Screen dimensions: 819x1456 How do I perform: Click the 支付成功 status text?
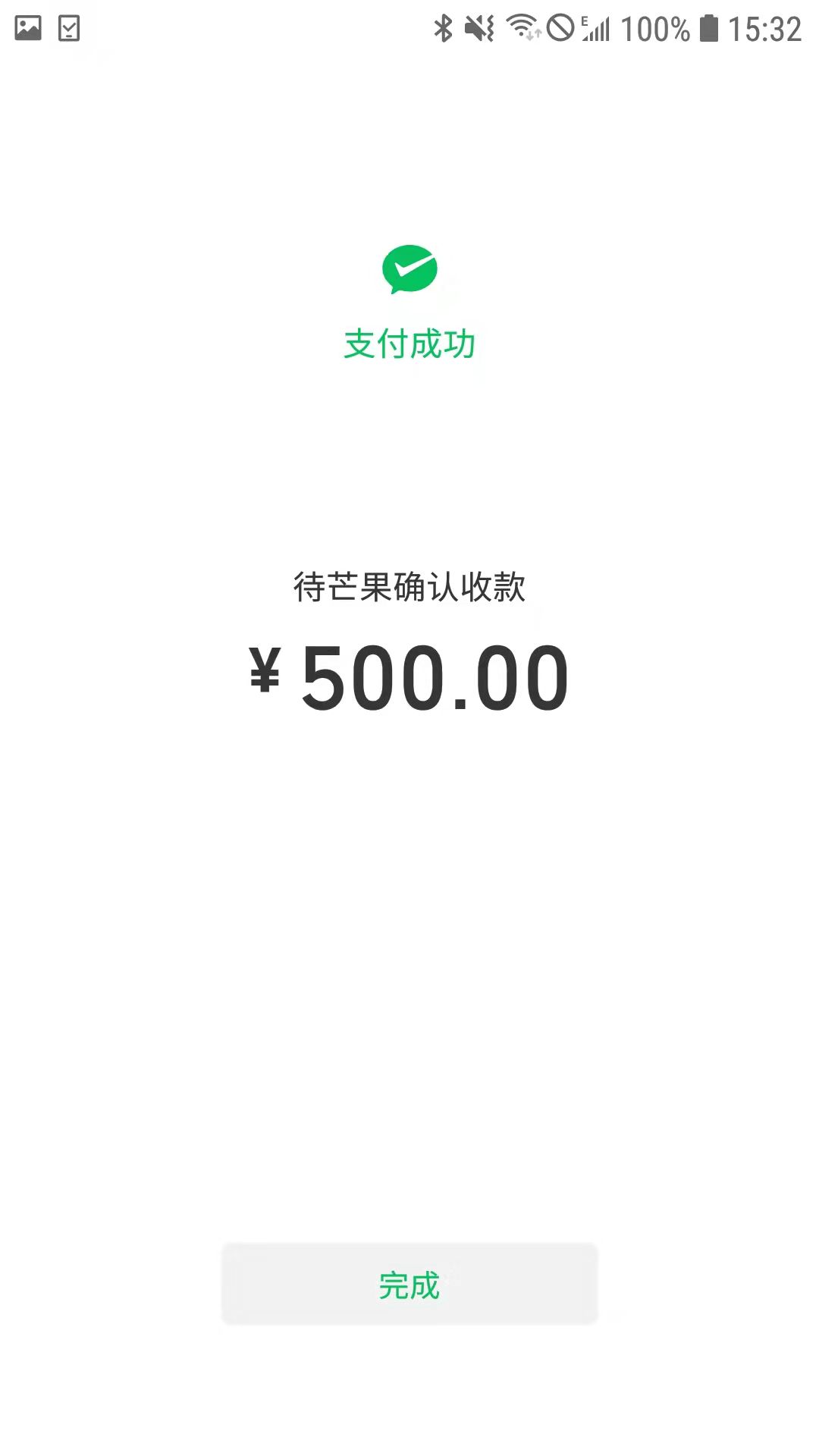(409, 341)
